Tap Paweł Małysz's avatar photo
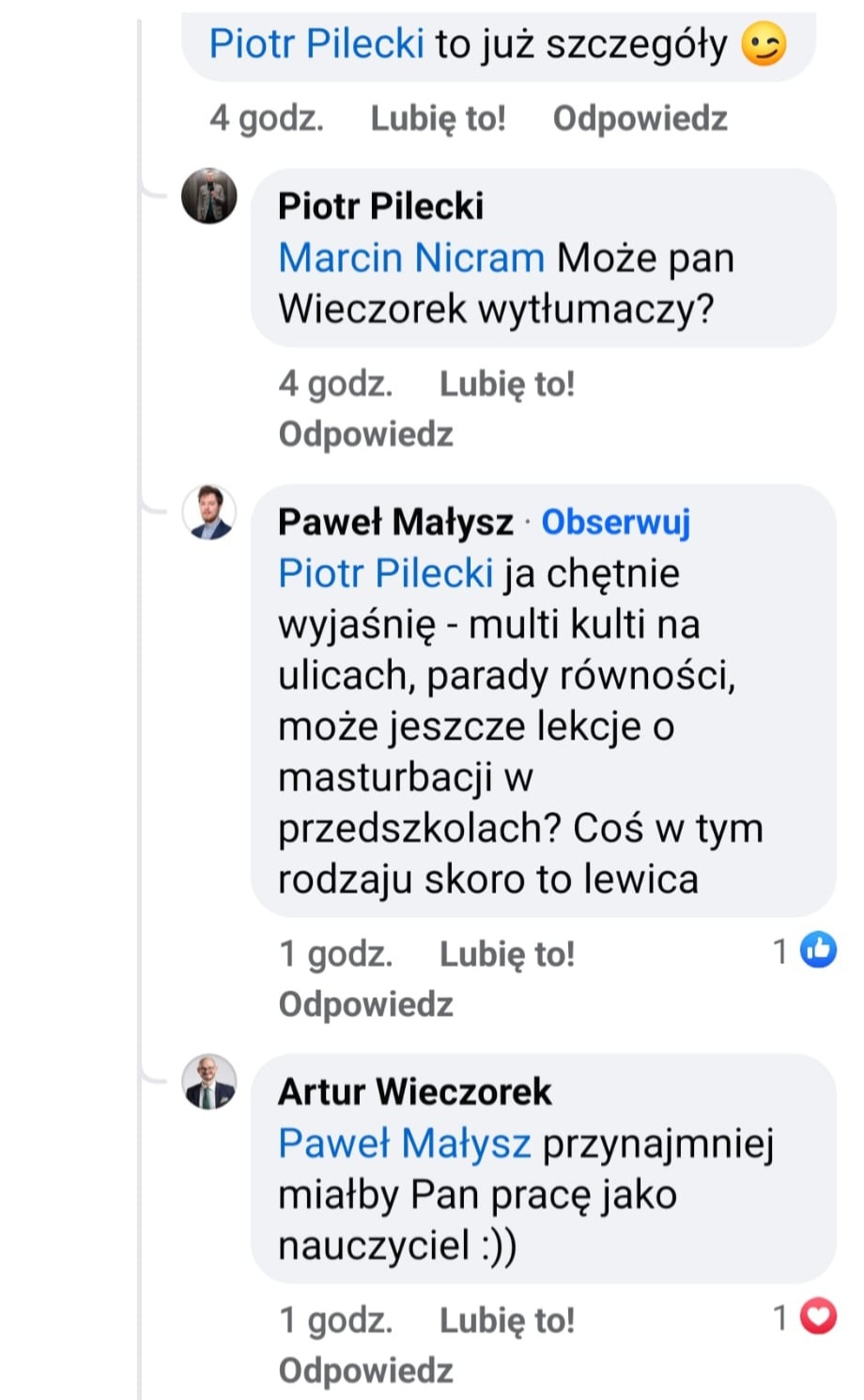864x1400 pixels. [208, 513]
